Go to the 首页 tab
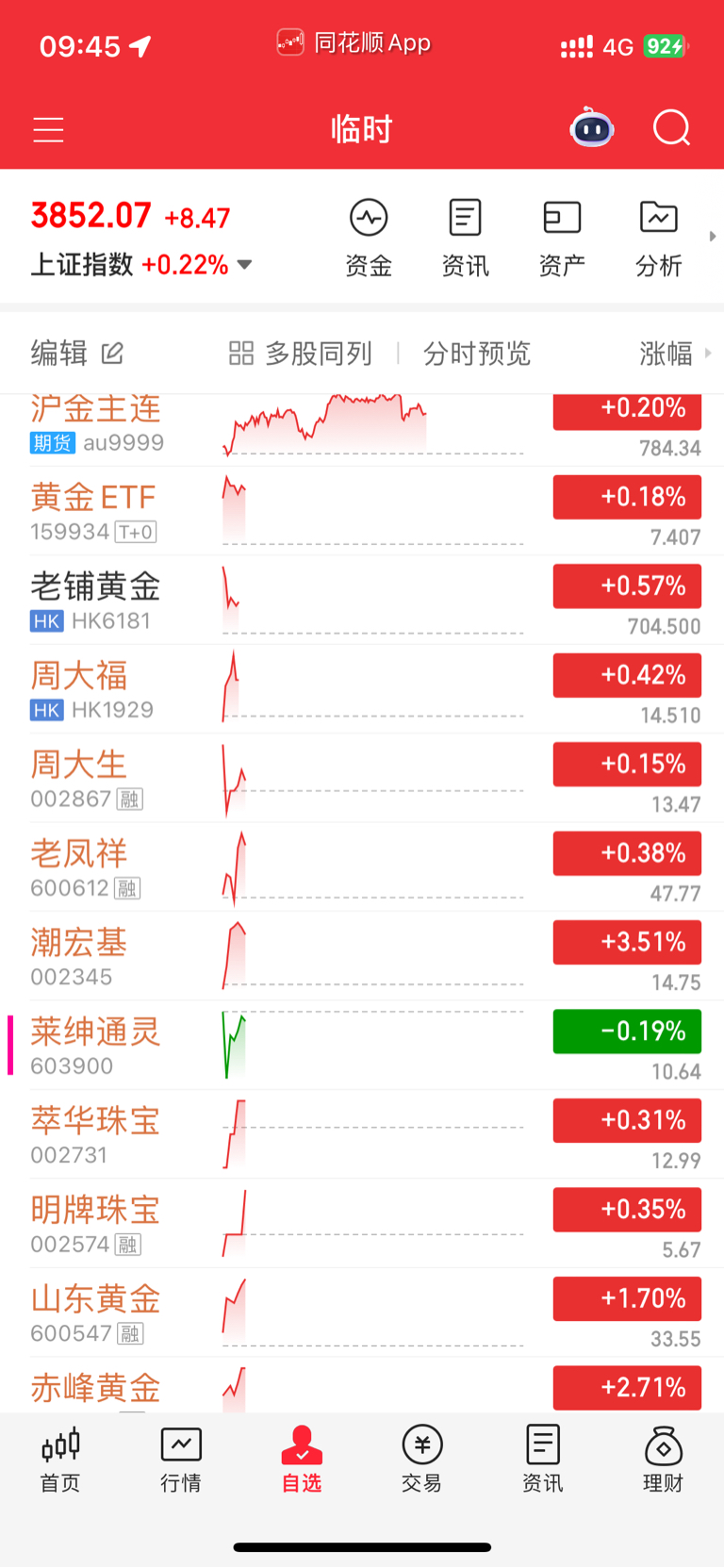 tap(60, 1460)
